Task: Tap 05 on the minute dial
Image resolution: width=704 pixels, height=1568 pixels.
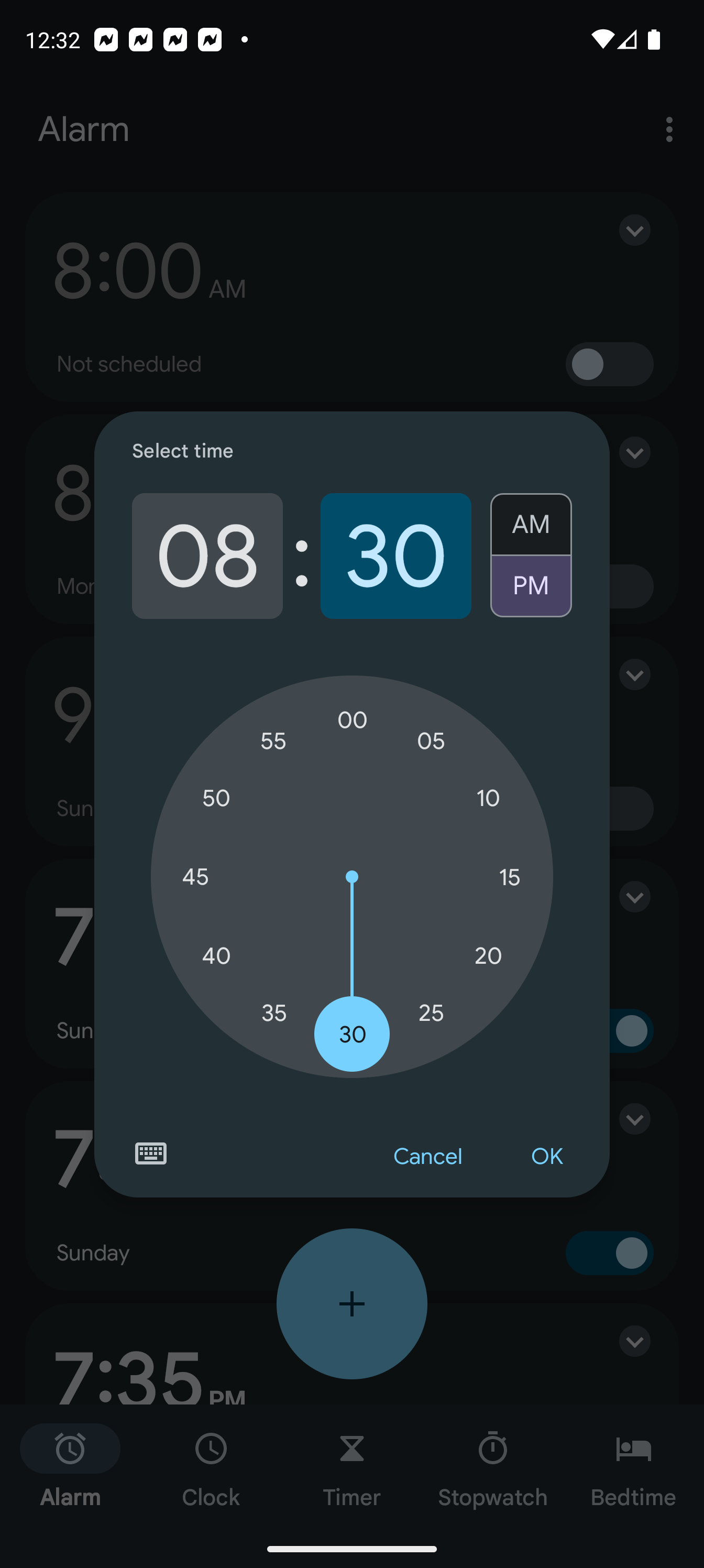Action: (x=431, y=741)
